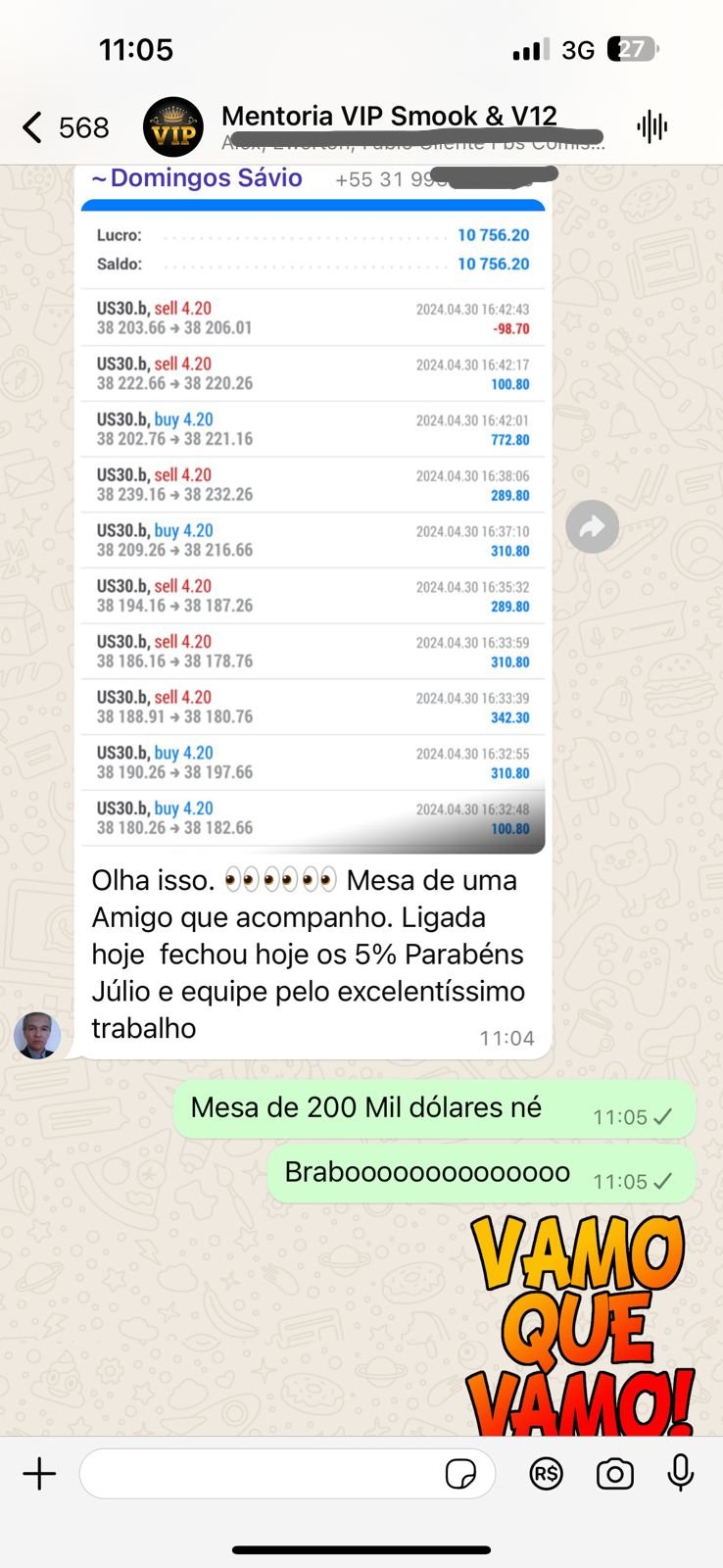Open the camera to take a photo
The height and width of the screenshot is (1568, 723).
tap(614, 1474)
